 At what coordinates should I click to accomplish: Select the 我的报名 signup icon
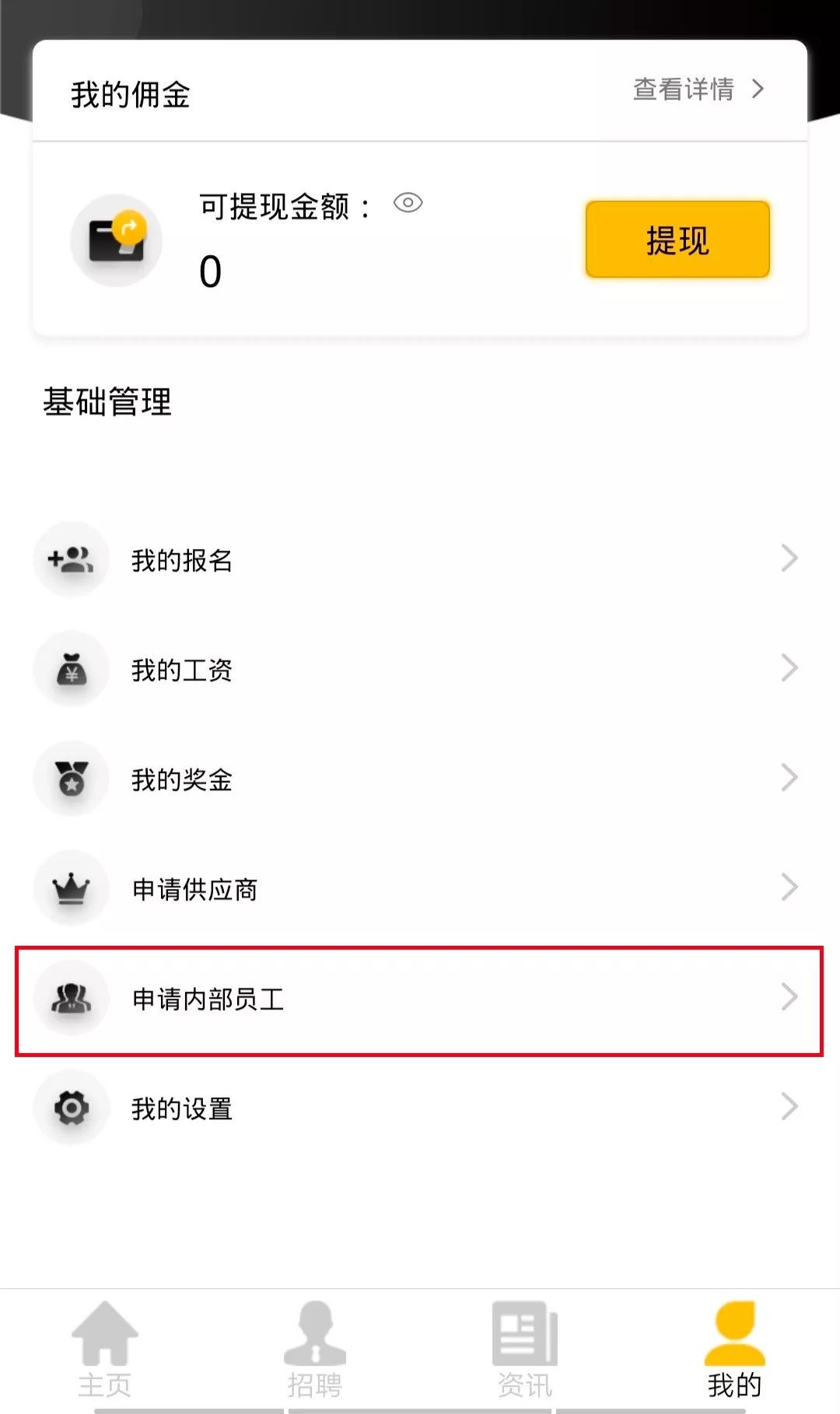coord(71,558)
